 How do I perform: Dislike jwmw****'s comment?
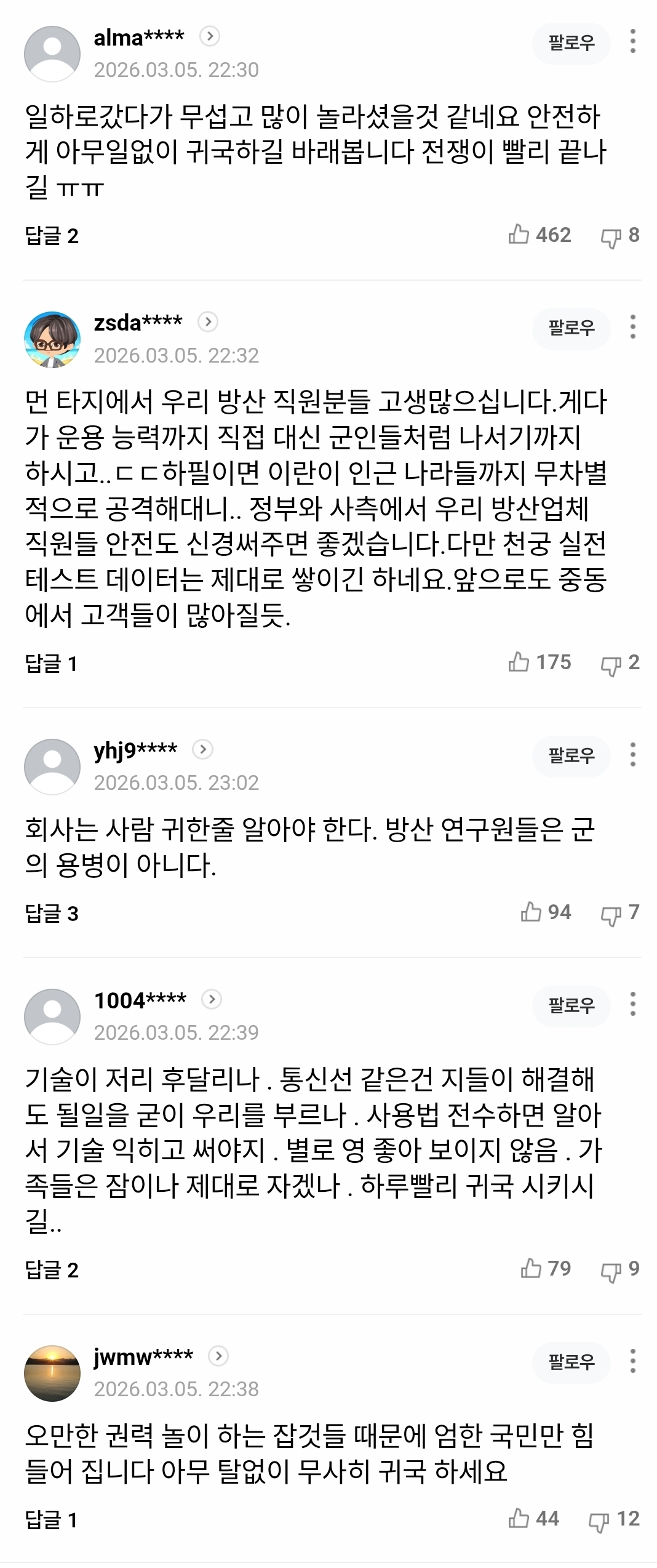[599, 1519]
